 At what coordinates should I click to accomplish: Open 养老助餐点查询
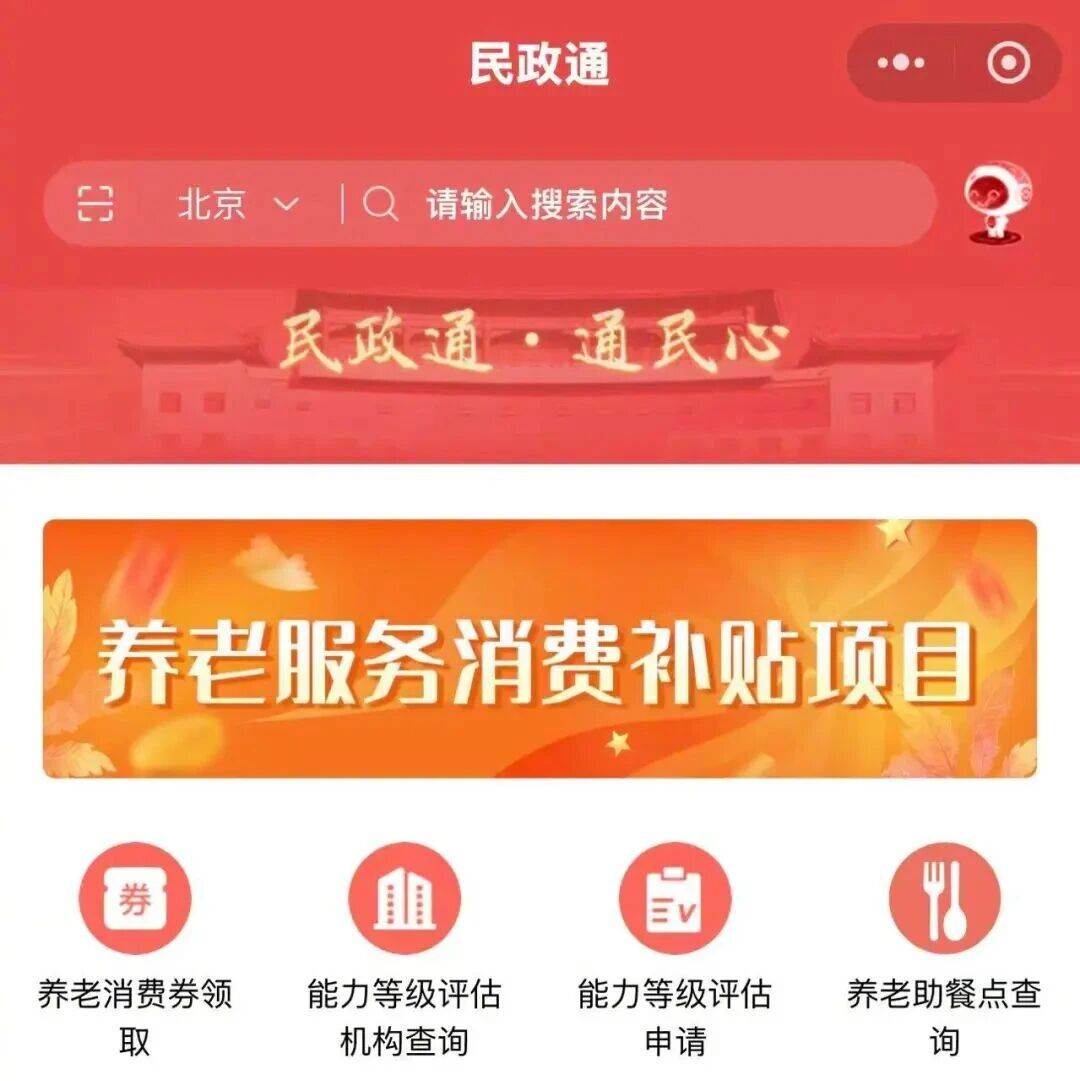pyautogui.click(x=944, y=899)
